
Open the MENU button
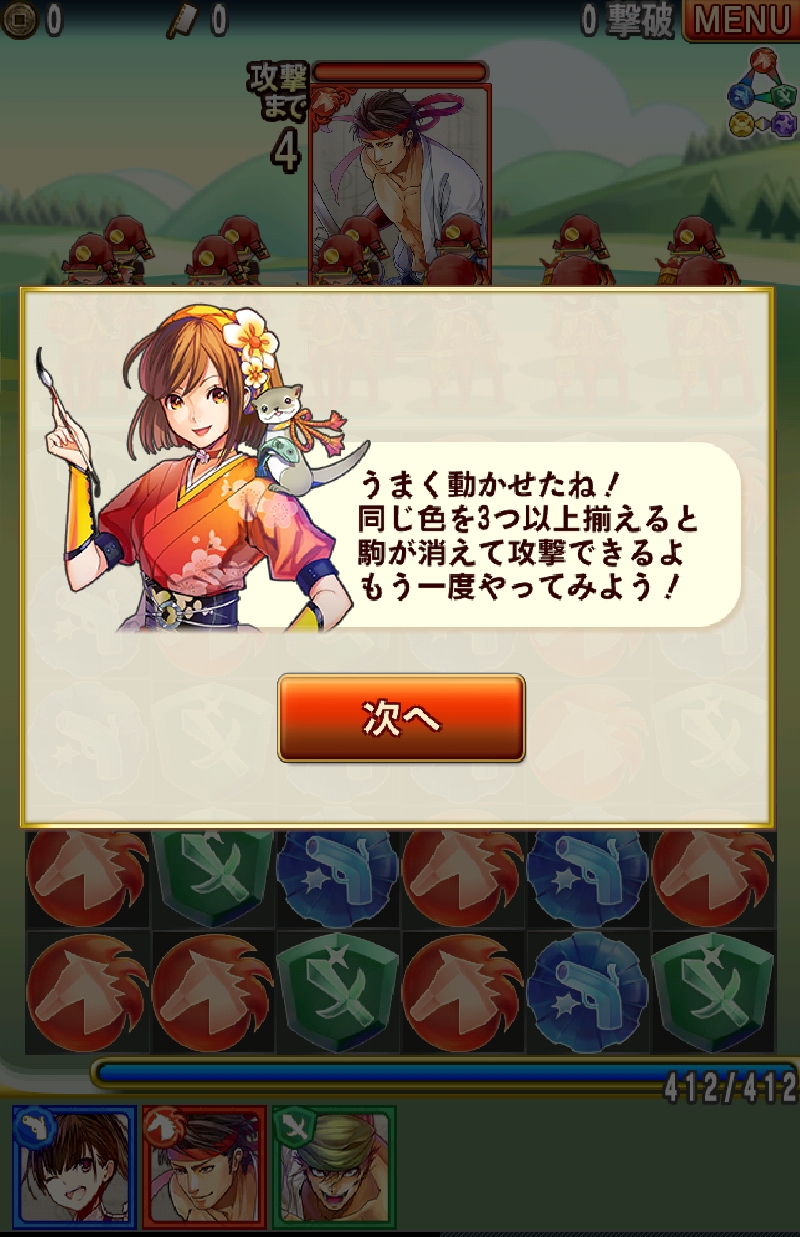click(x=742, y=20)
